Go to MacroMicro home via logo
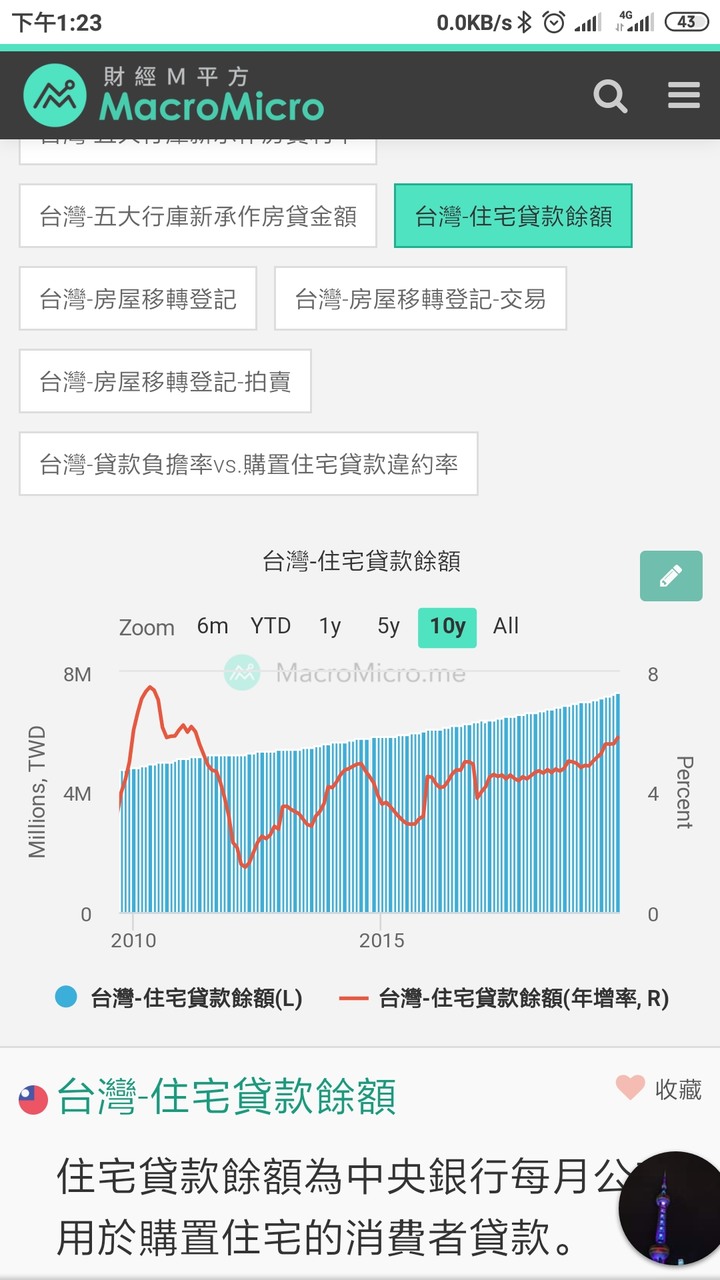This screenshot has height=1280, width=720. click(175, 94)
